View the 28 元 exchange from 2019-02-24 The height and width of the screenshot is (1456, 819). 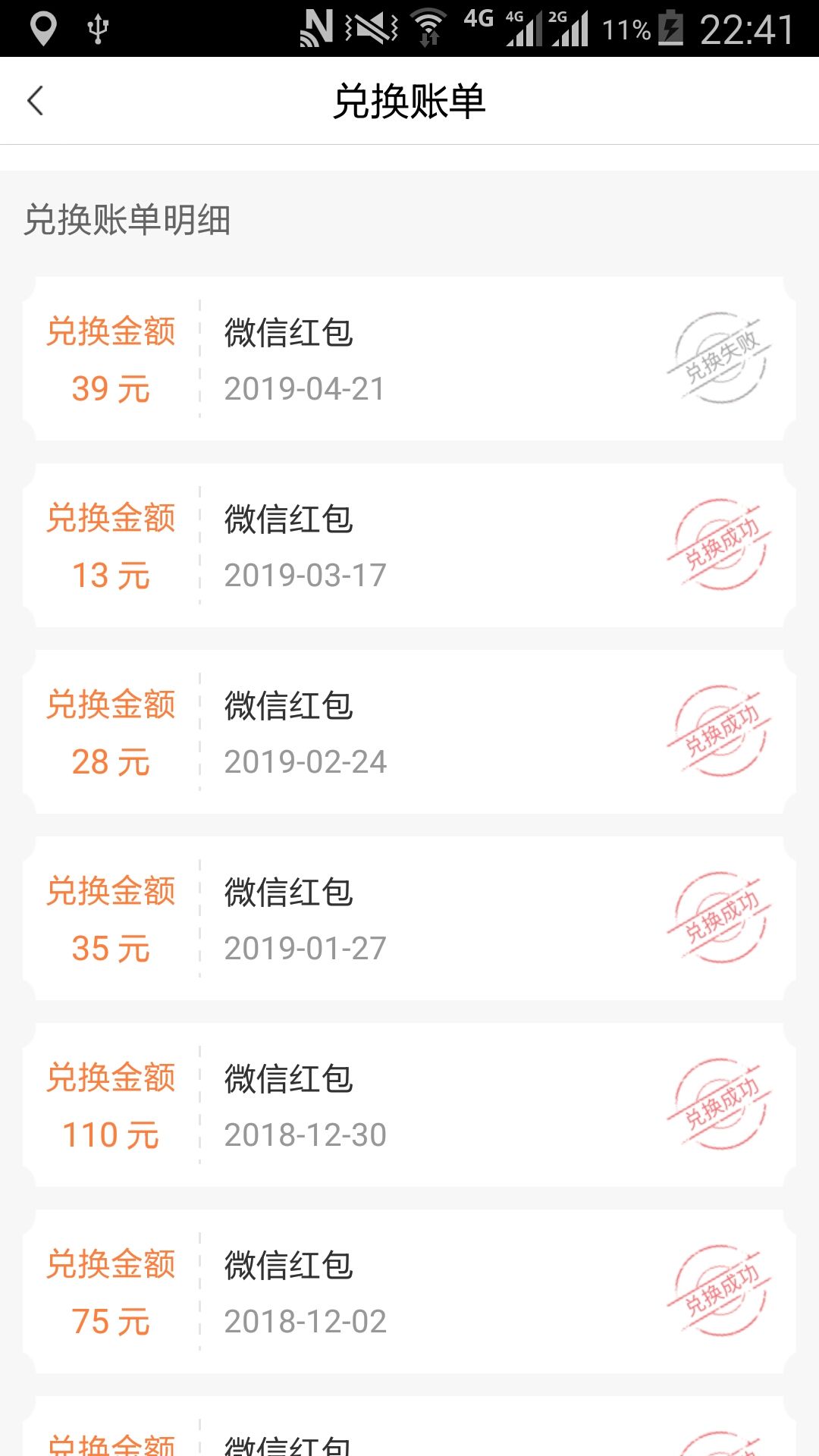point(409,732)
